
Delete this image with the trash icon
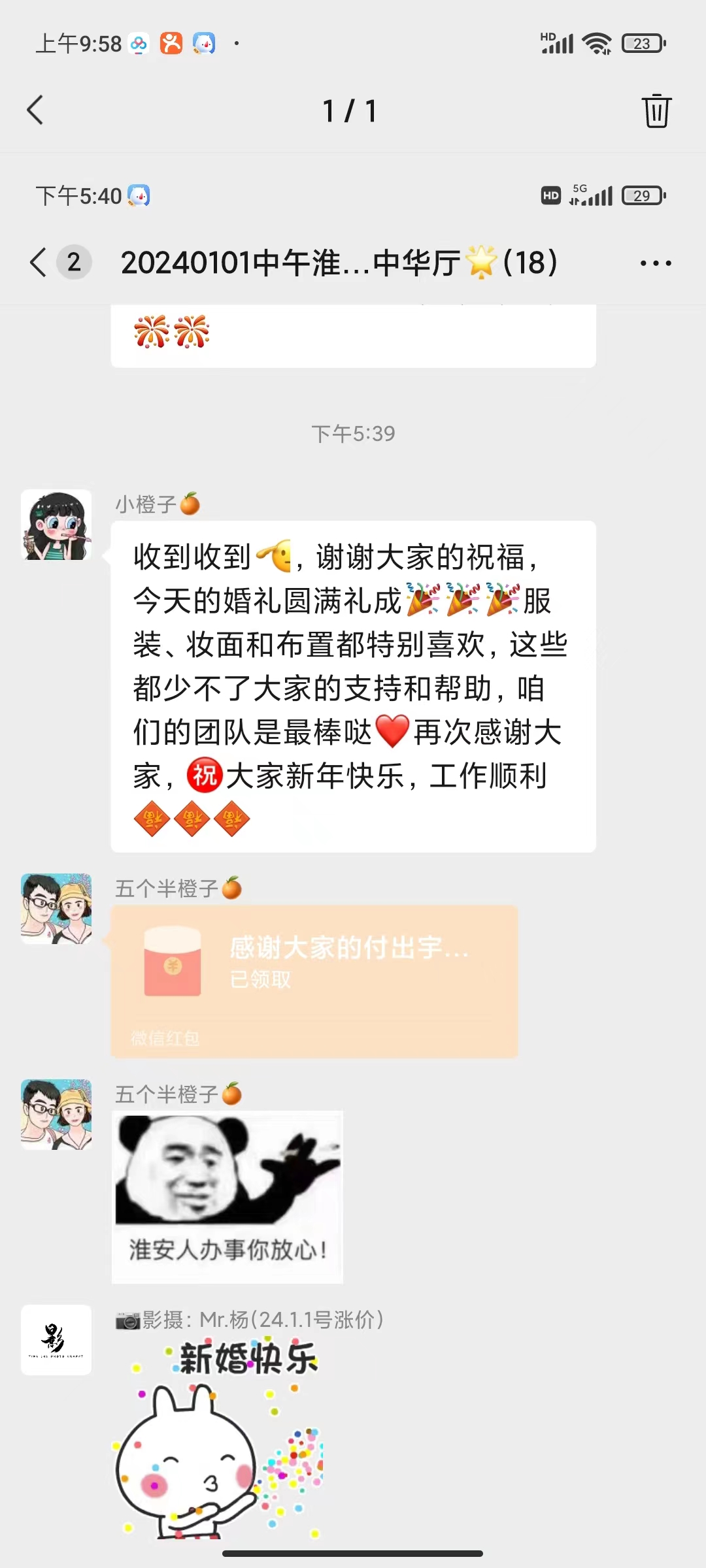click(656, 111)
